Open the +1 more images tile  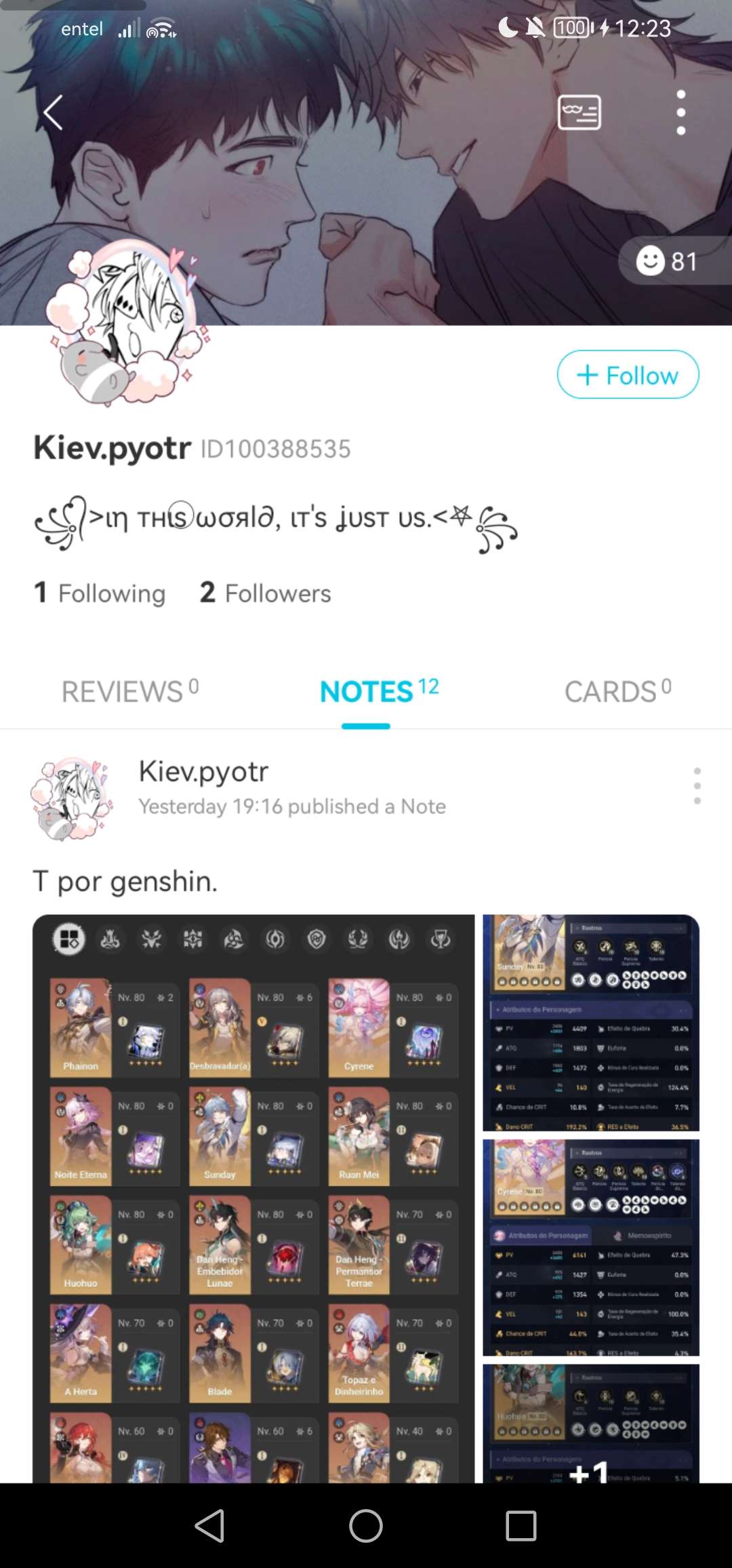point(591,1424)
